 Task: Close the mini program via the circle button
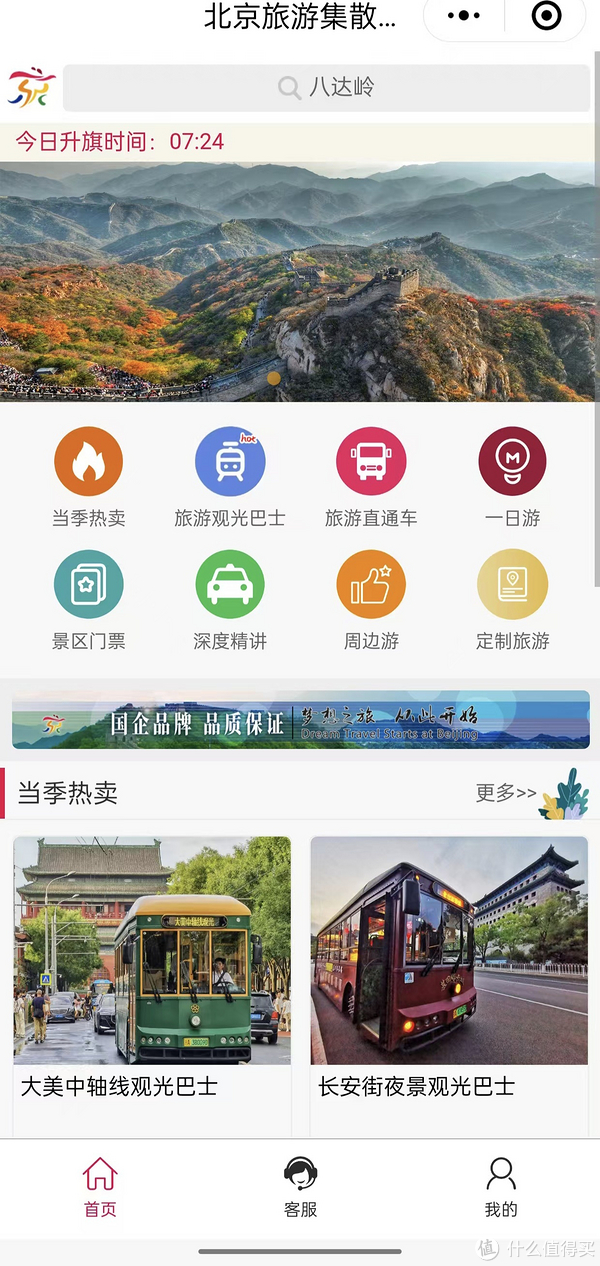click(546, 16)
